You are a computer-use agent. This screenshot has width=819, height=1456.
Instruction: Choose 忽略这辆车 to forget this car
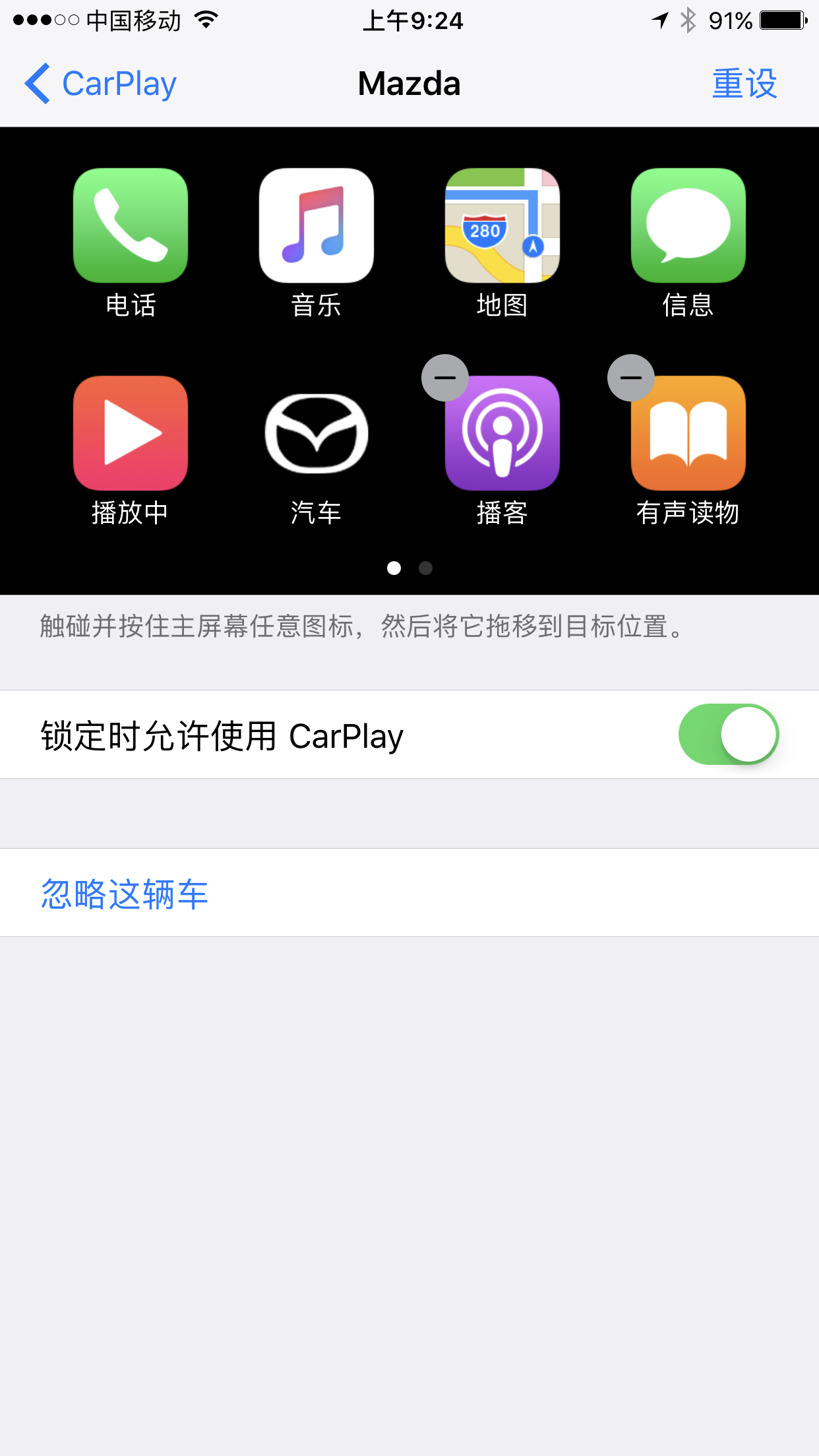coord(125,894)
